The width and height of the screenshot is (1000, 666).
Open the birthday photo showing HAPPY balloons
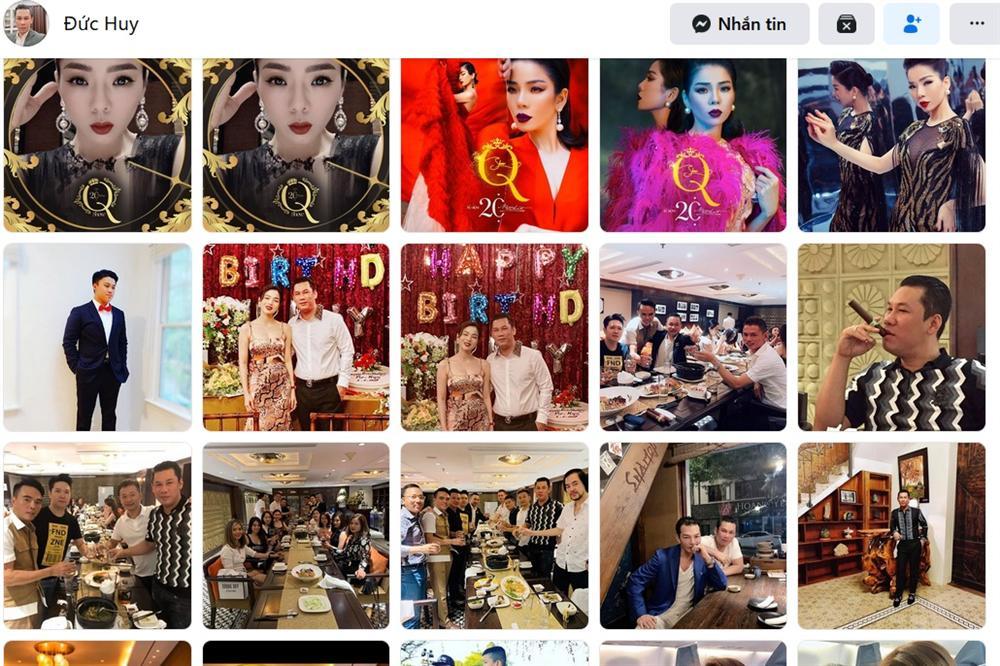coord(494,337)
